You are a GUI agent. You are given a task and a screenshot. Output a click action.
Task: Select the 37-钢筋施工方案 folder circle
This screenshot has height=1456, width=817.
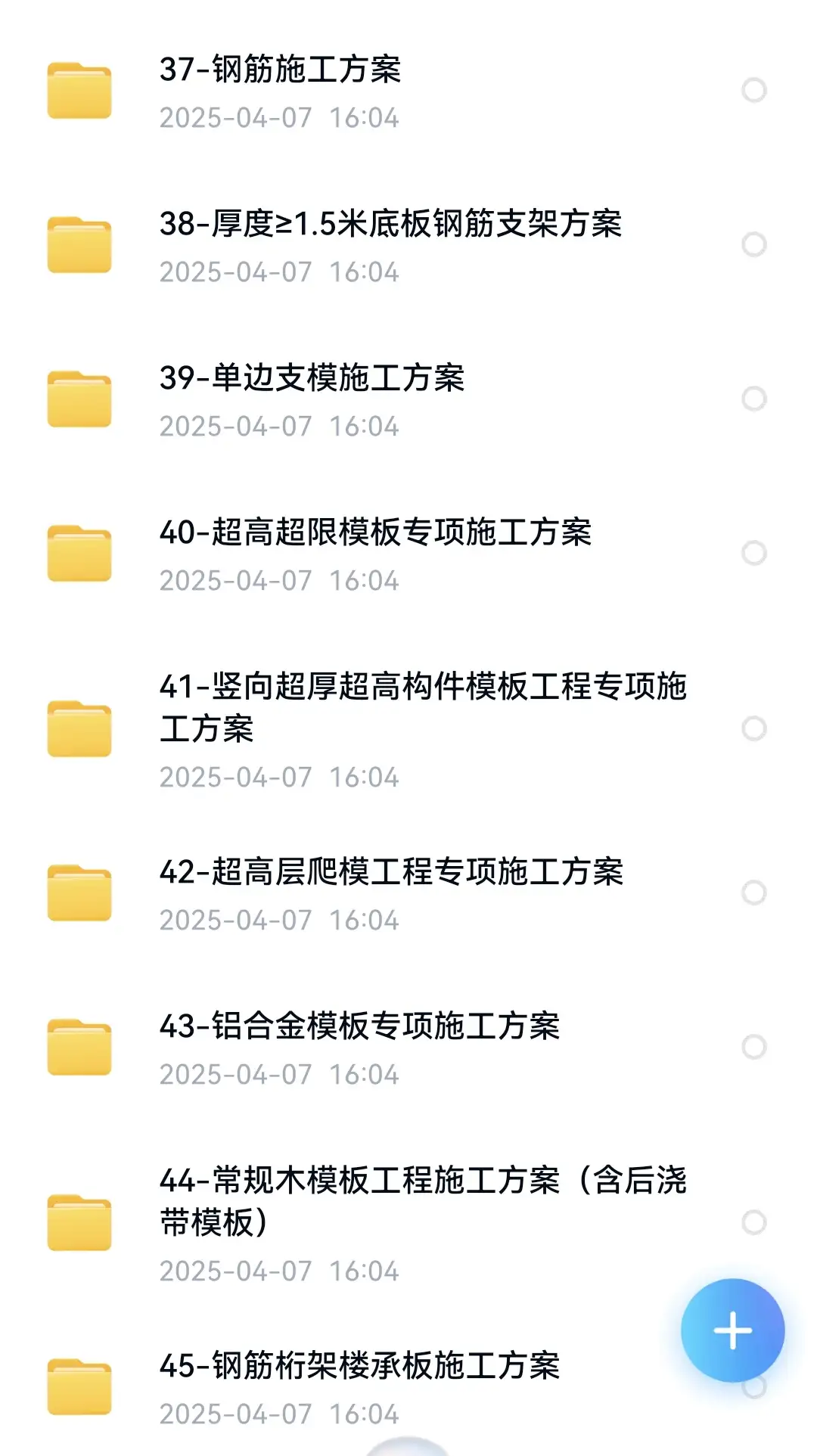point(753,90)
